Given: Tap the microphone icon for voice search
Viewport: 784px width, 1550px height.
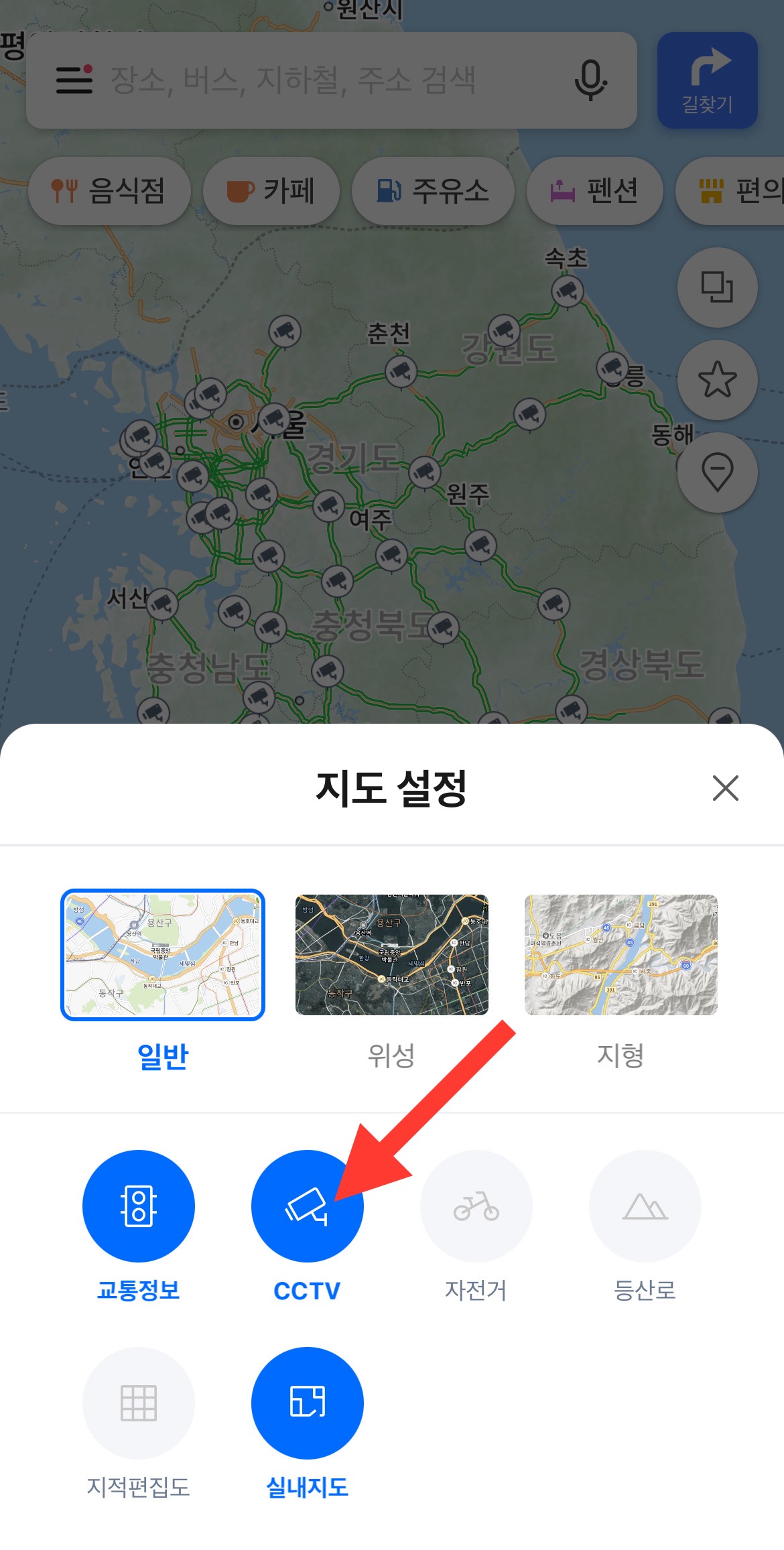Looking at the screenshot, I should [x=590, y=80].
